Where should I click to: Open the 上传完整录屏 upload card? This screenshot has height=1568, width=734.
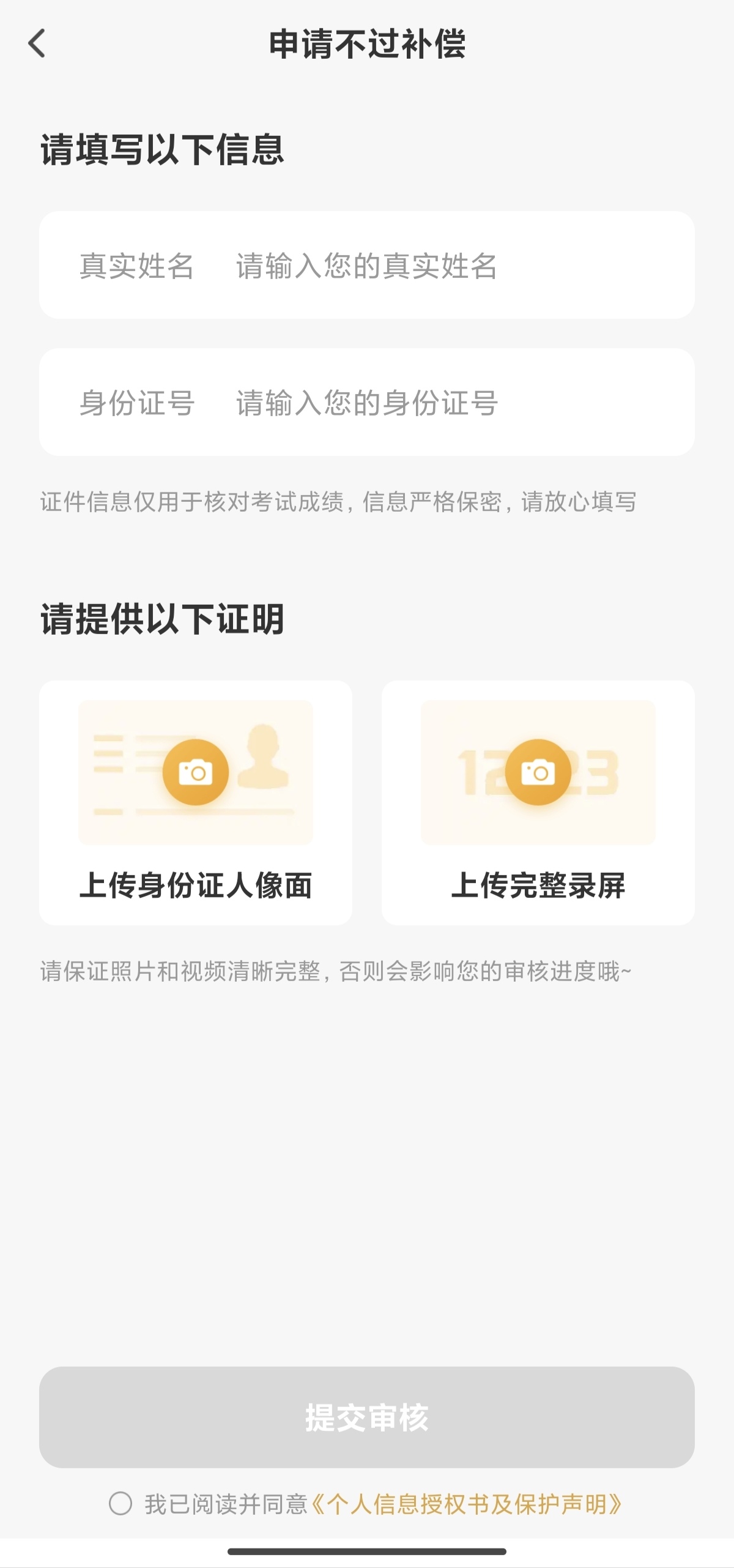click(538, 802)
